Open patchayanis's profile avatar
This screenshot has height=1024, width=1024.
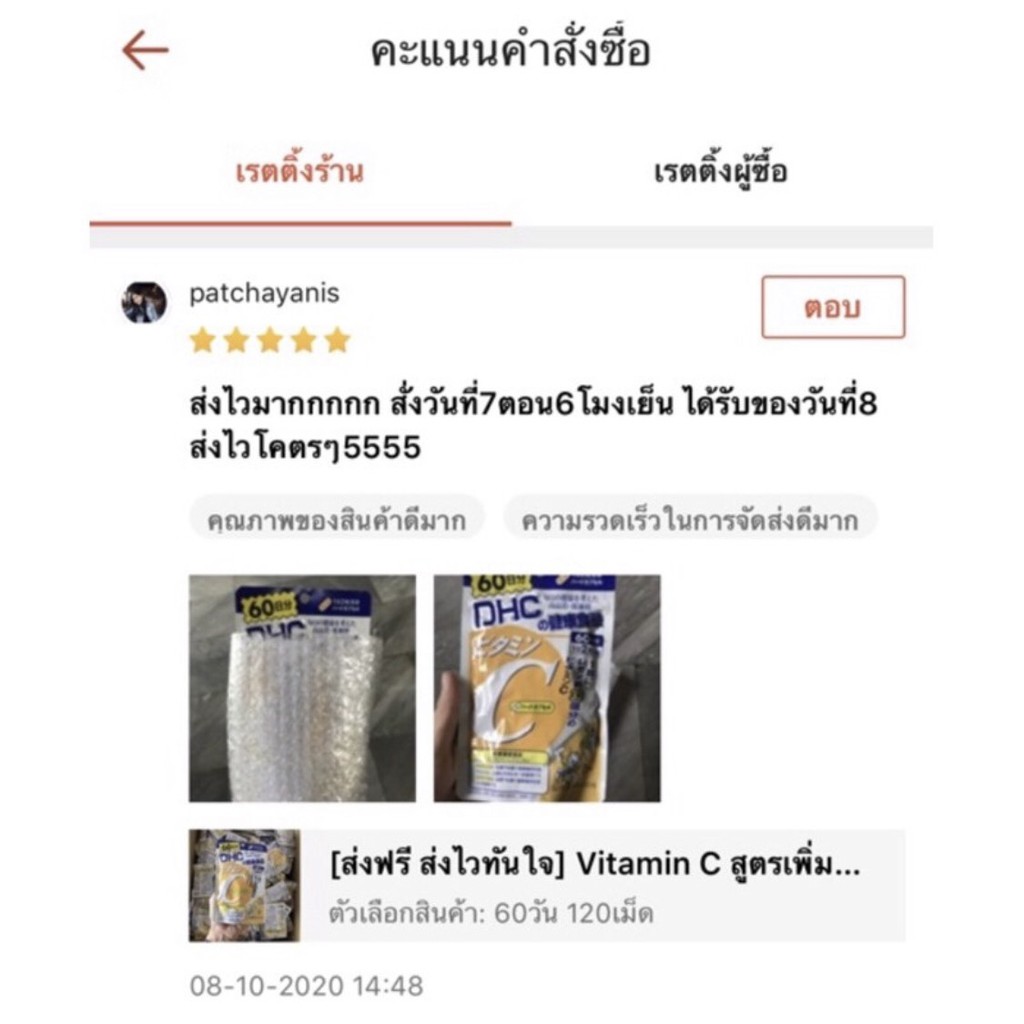(x=144, y=302)
